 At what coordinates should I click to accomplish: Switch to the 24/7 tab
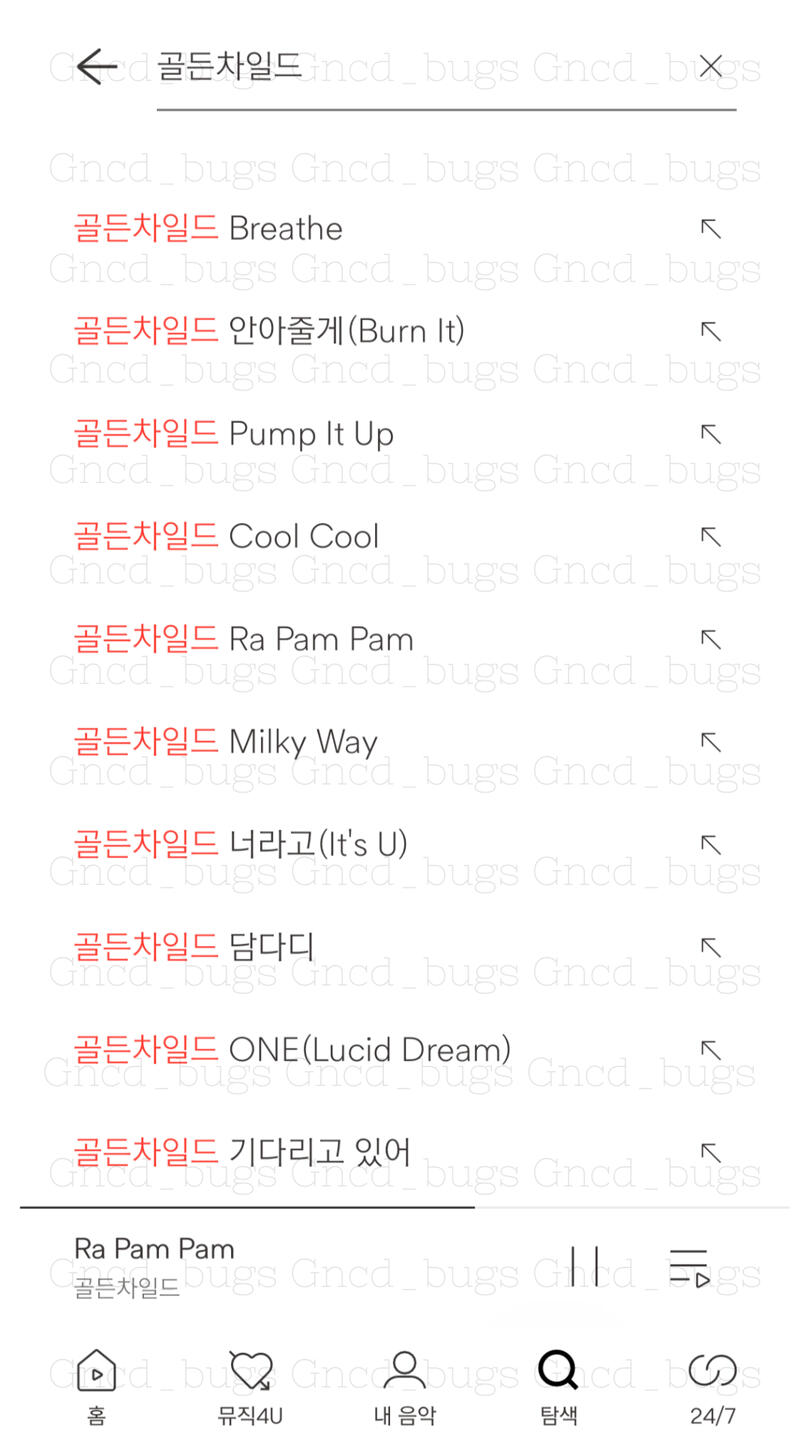click(x=712, y=1387)
